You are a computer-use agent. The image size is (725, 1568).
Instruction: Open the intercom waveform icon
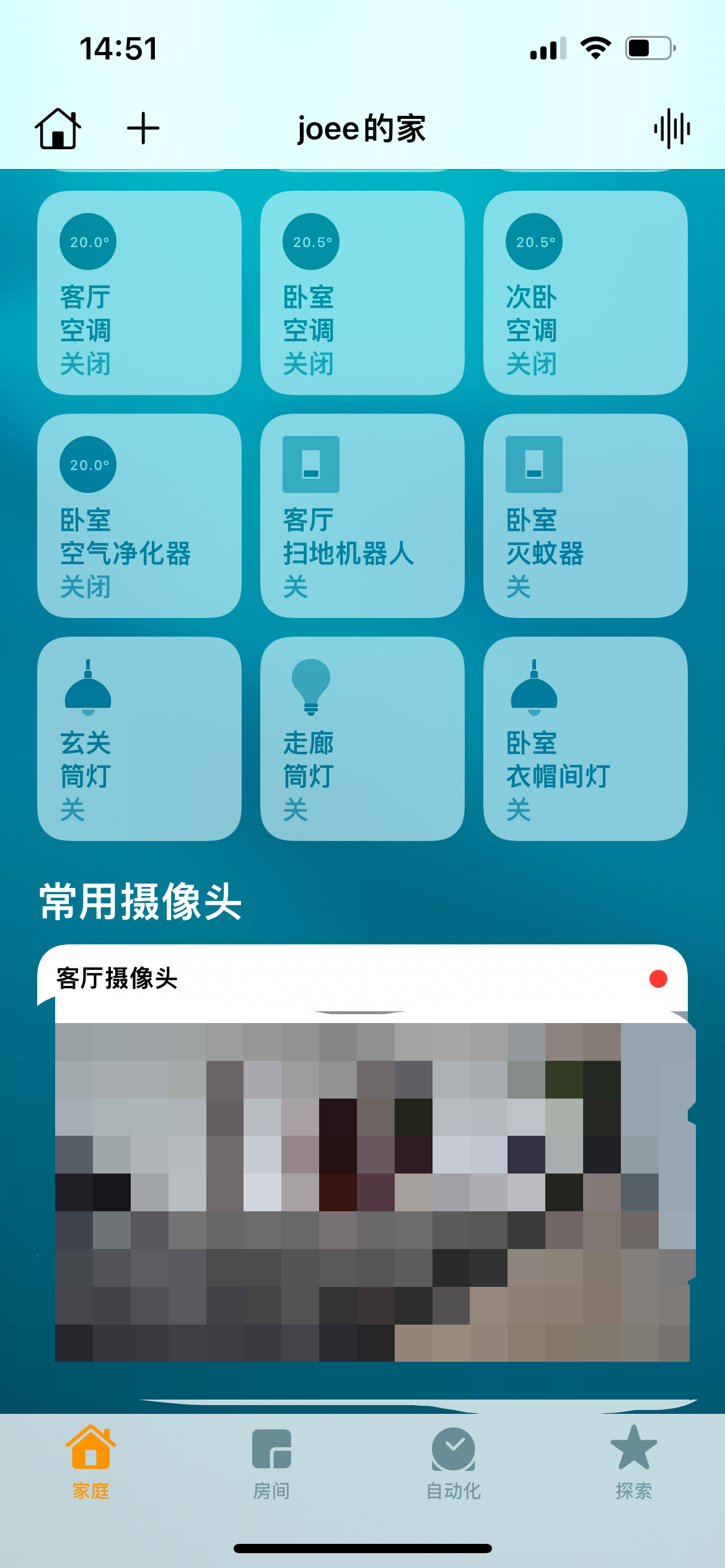[x=672, y=129]
